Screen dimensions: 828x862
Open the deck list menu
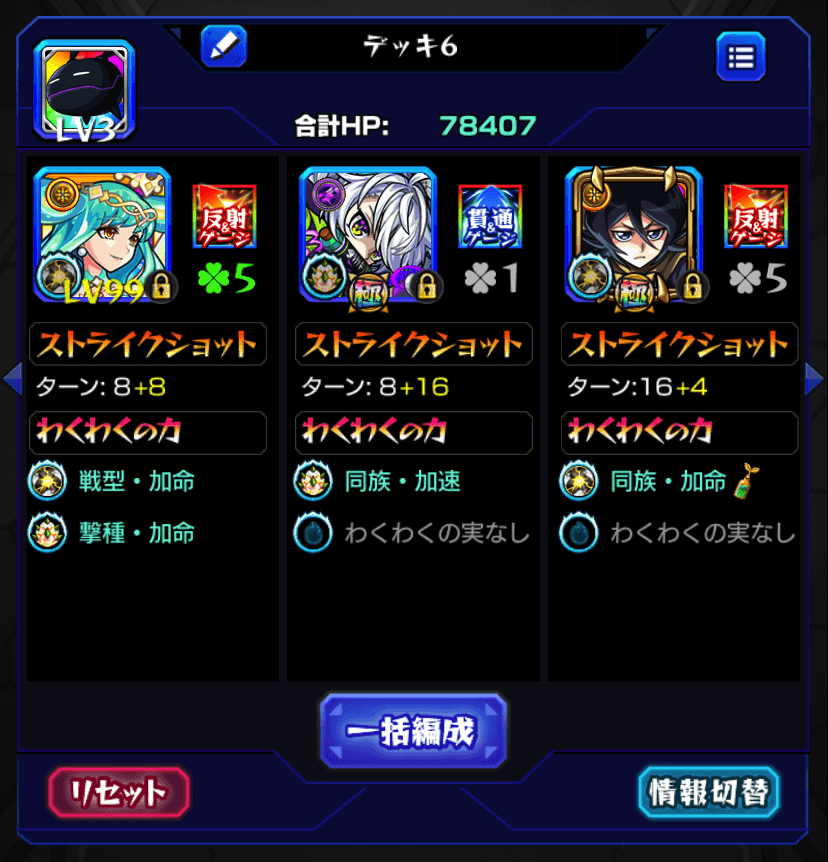coord(741,56)
